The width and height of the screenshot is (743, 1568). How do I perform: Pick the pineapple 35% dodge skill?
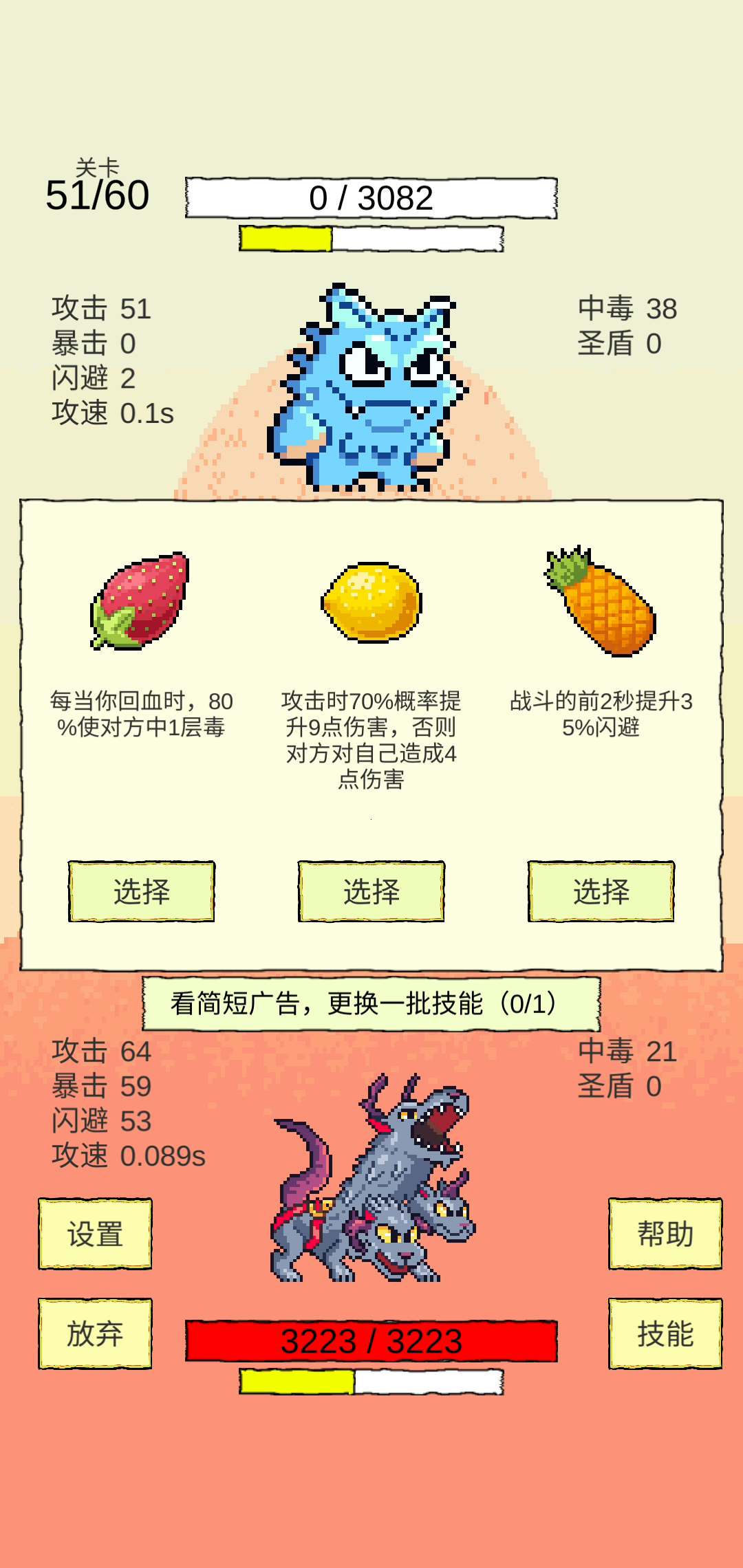pos(601,891)
